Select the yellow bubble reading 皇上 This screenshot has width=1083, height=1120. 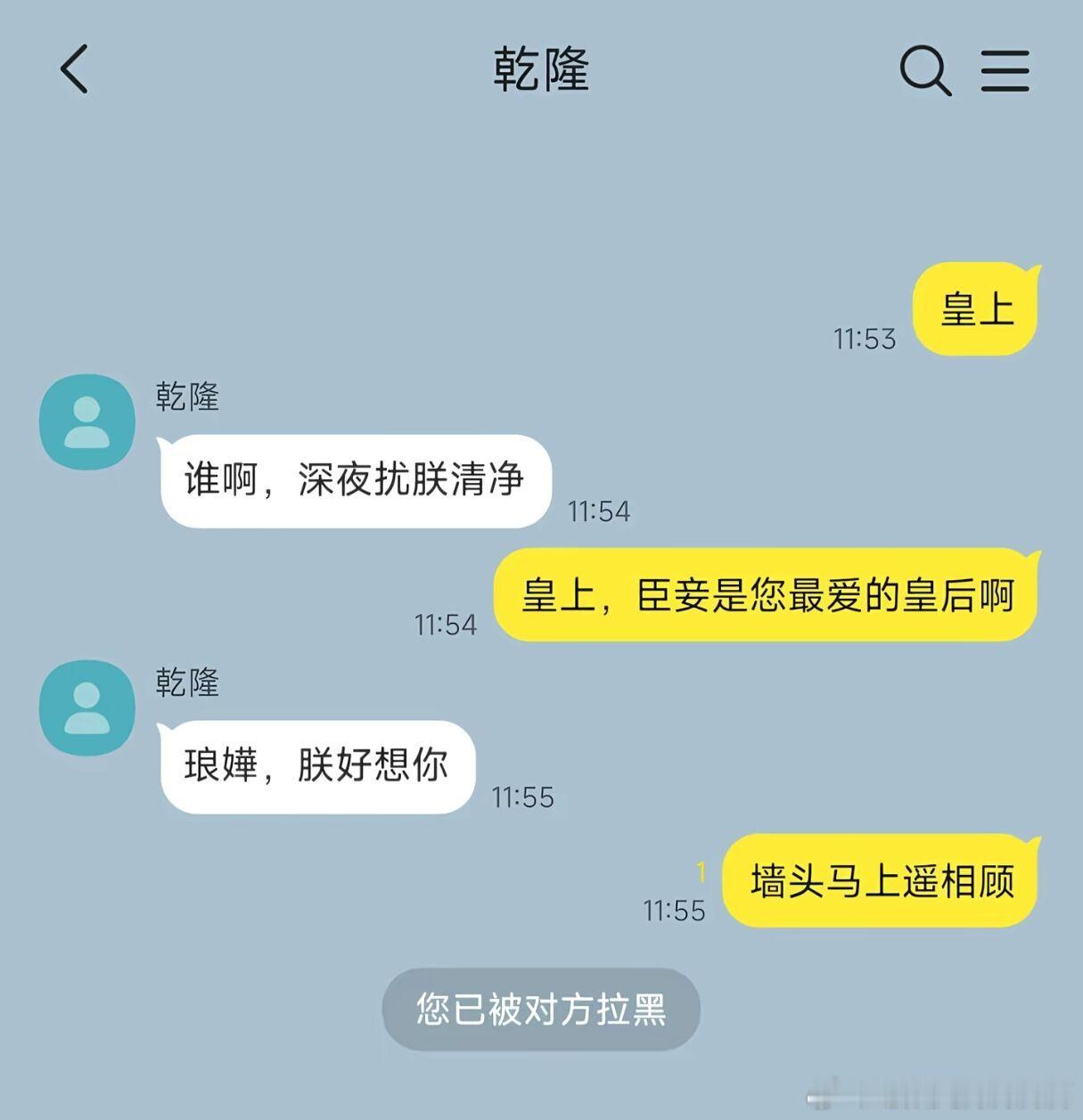tap(974, 309)
